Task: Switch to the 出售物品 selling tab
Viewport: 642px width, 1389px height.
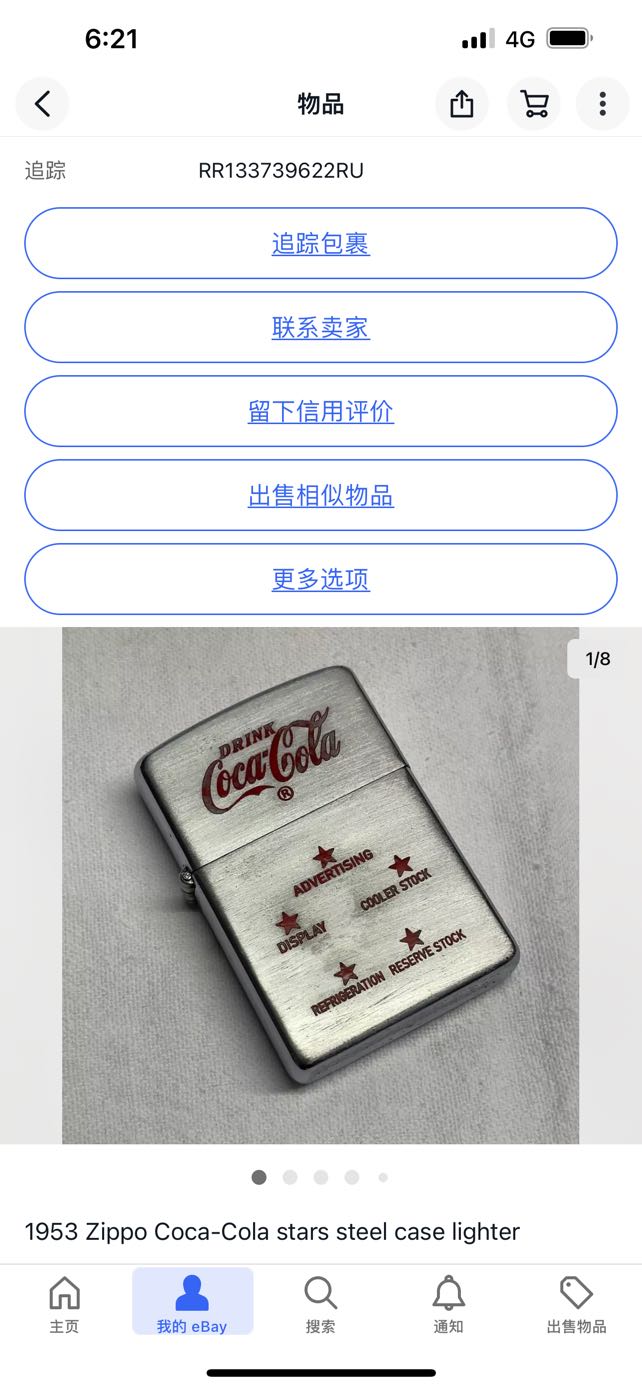Action: 576,1304
